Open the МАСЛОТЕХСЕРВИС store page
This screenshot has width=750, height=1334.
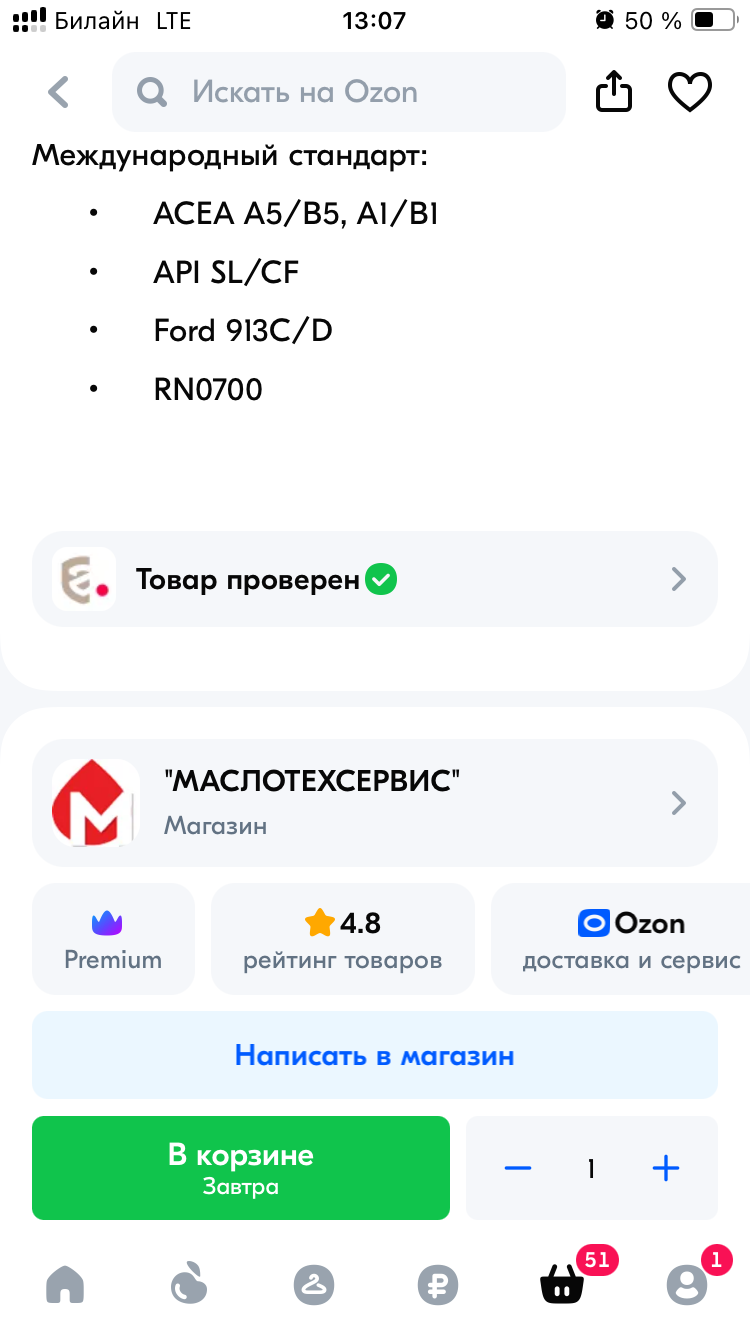tap(375, 803)
